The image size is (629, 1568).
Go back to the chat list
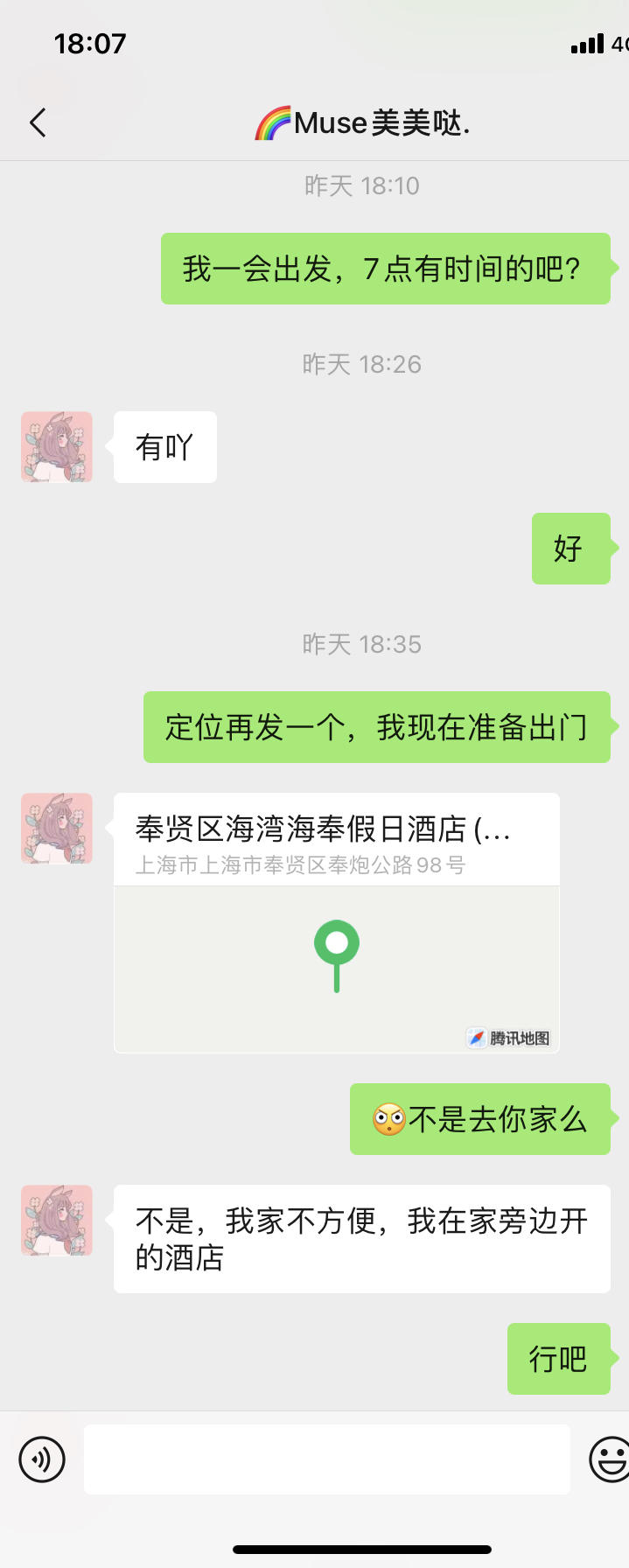(x=38, y=123)
